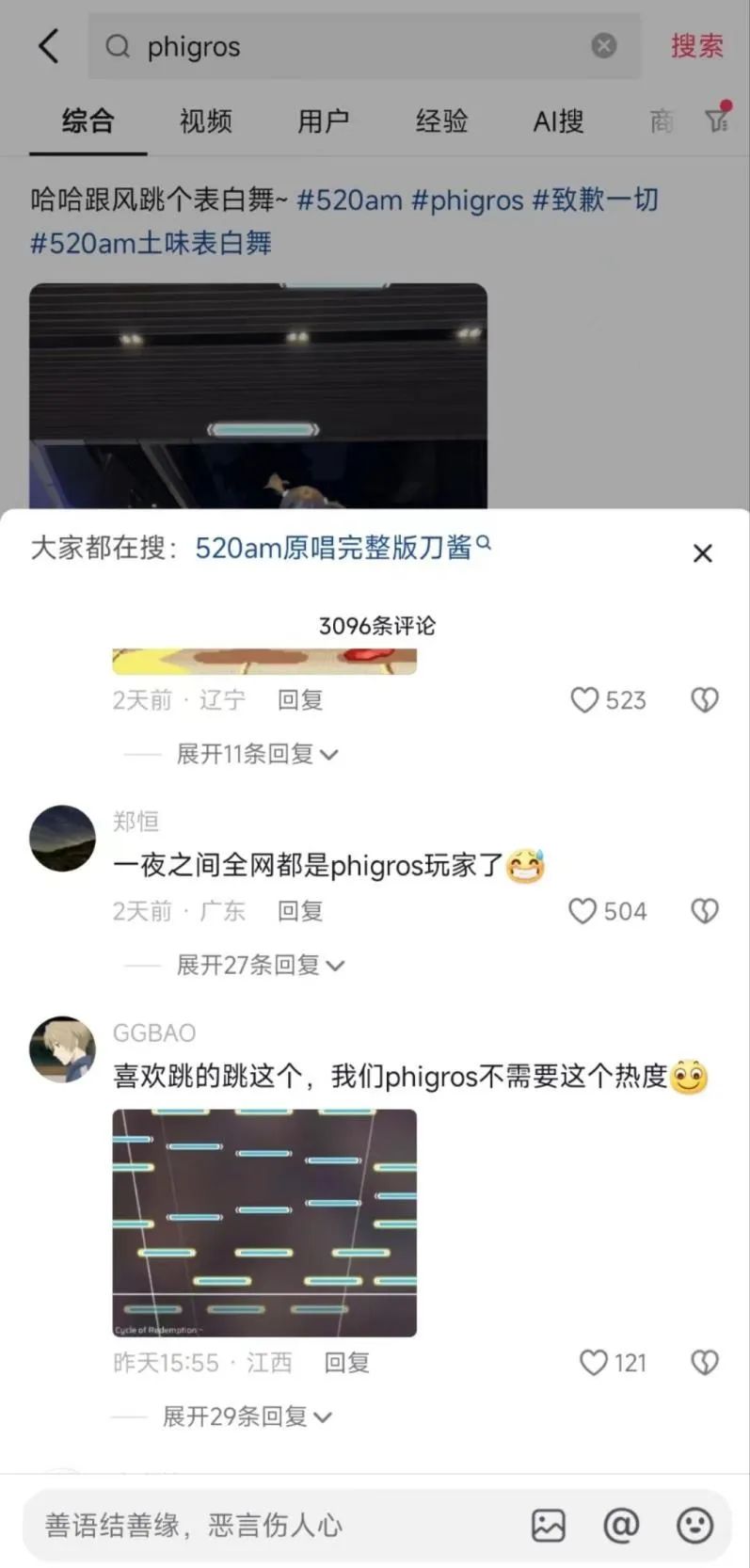Expand the 11 replies
Viewport: 750px width, 1568px height.
pos(256,754)
